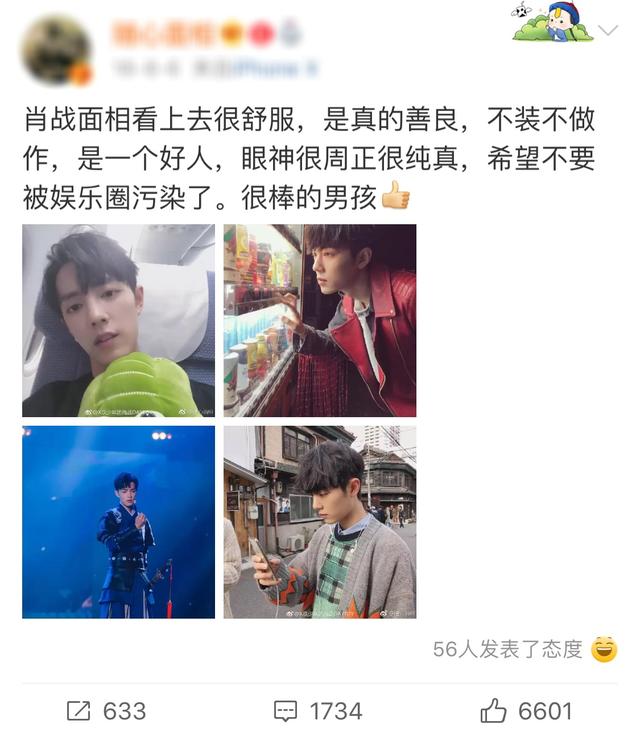The image size is (640, 741).
Task: Open the airplane seat selfie photo
Action: pos(118,320)
